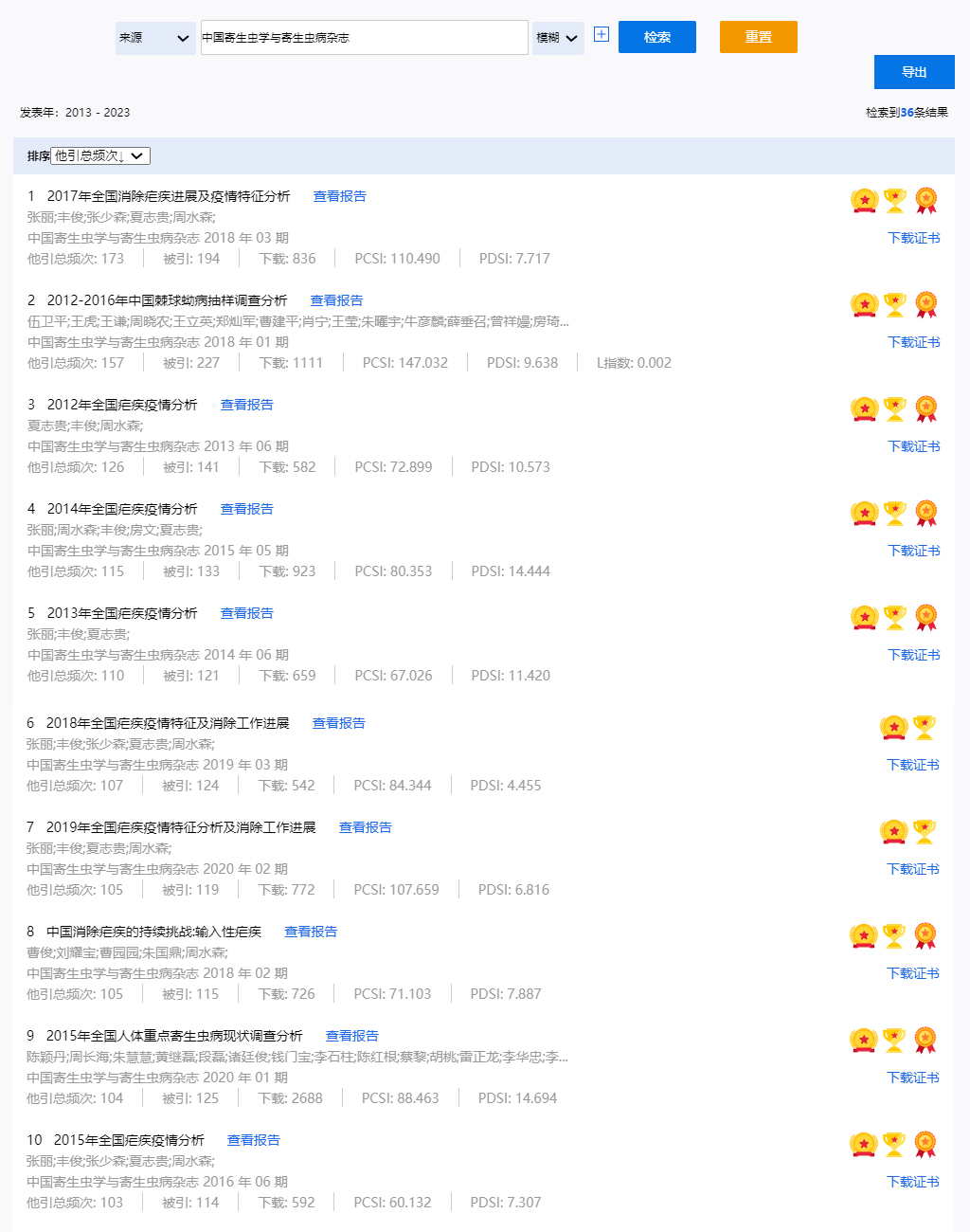Viewport: 970px width, 1232px height.
Task: Download certificate for 2014年全国疟疾疫情分析
Action: (x=913, y=551)
